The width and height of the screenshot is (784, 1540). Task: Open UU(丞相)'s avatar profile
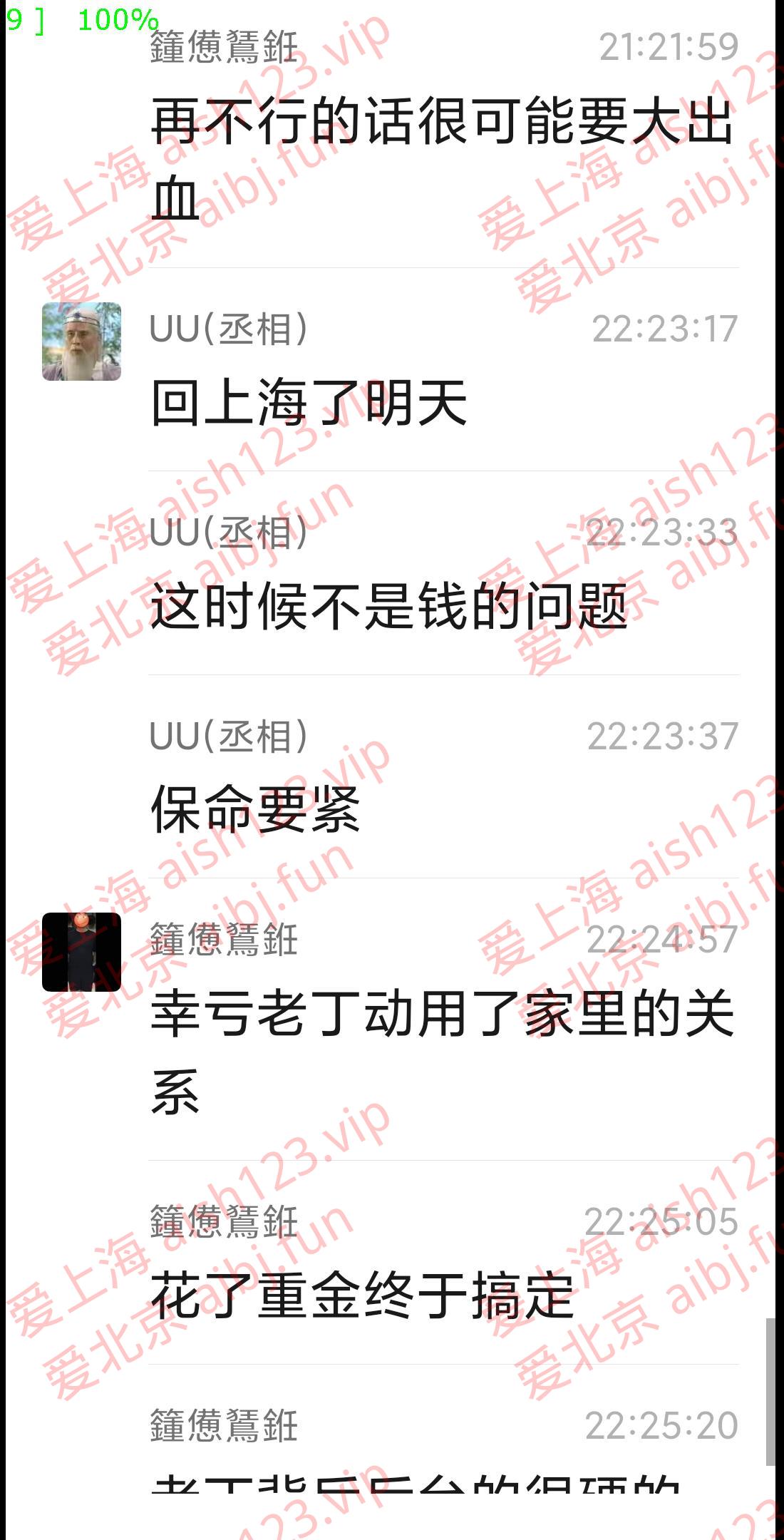(x=81, y=342)
